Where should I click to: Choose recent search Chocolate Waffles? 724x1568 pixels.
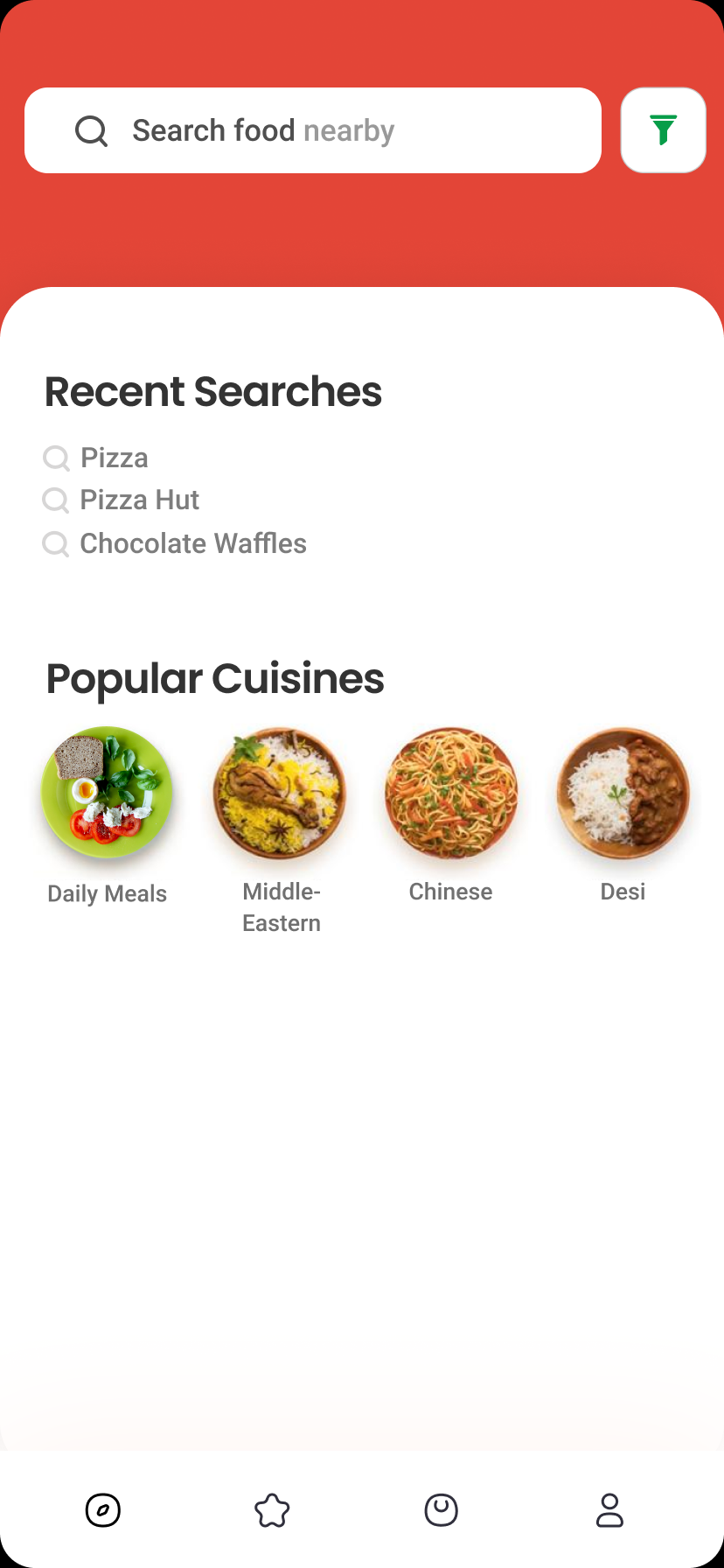[192, 543]
